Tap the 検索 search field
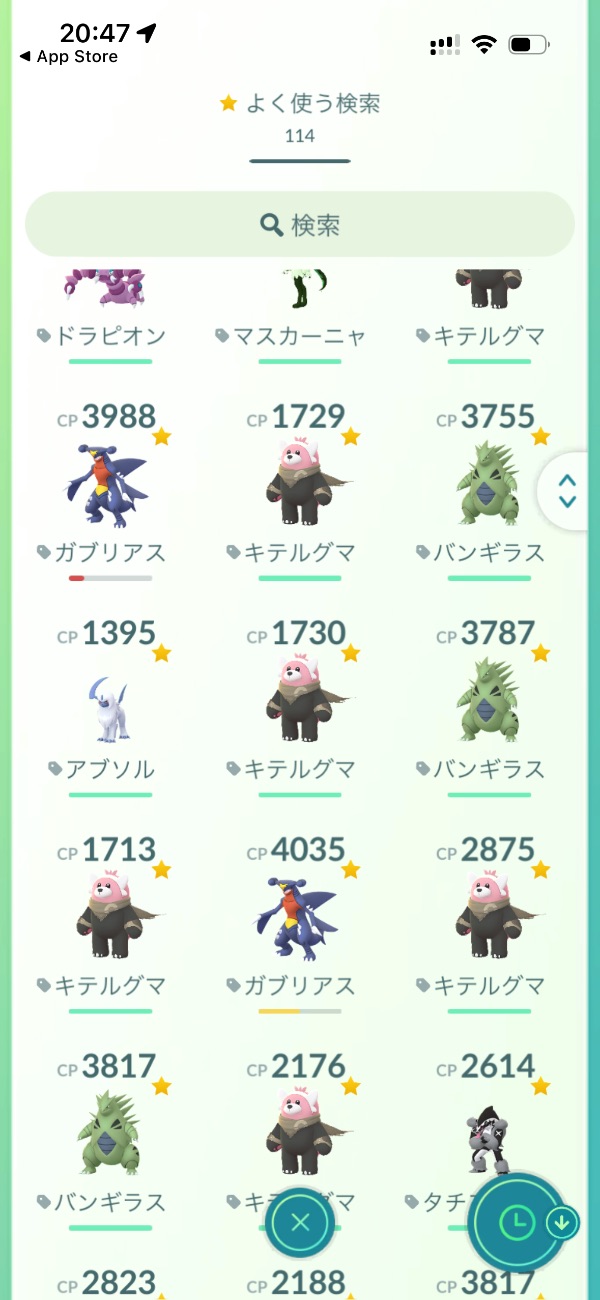 300,225
